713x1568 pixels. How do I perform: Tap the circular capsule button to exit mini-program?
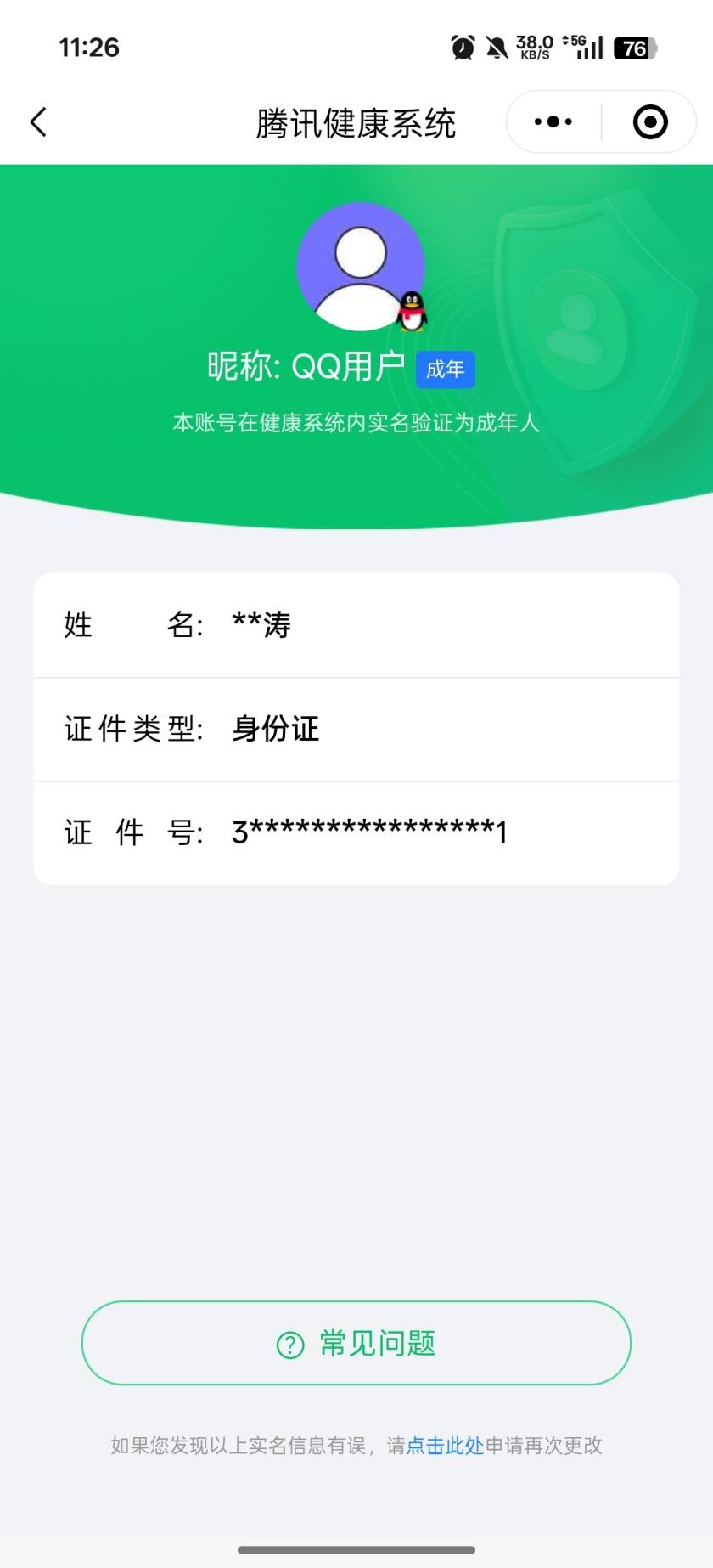pyautogui.click(x=649, y=121)
